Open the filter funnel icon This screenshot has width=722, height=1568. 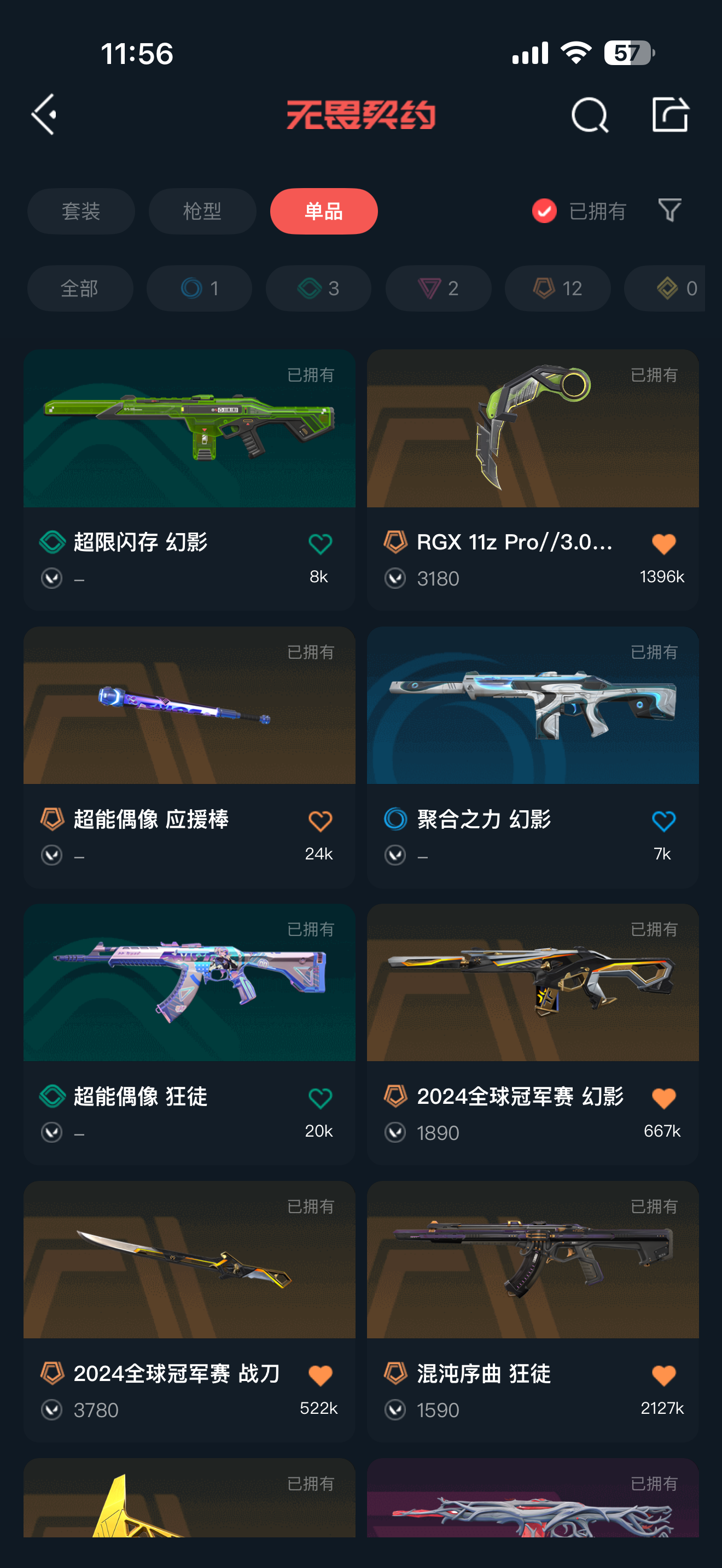click(669, 210)
